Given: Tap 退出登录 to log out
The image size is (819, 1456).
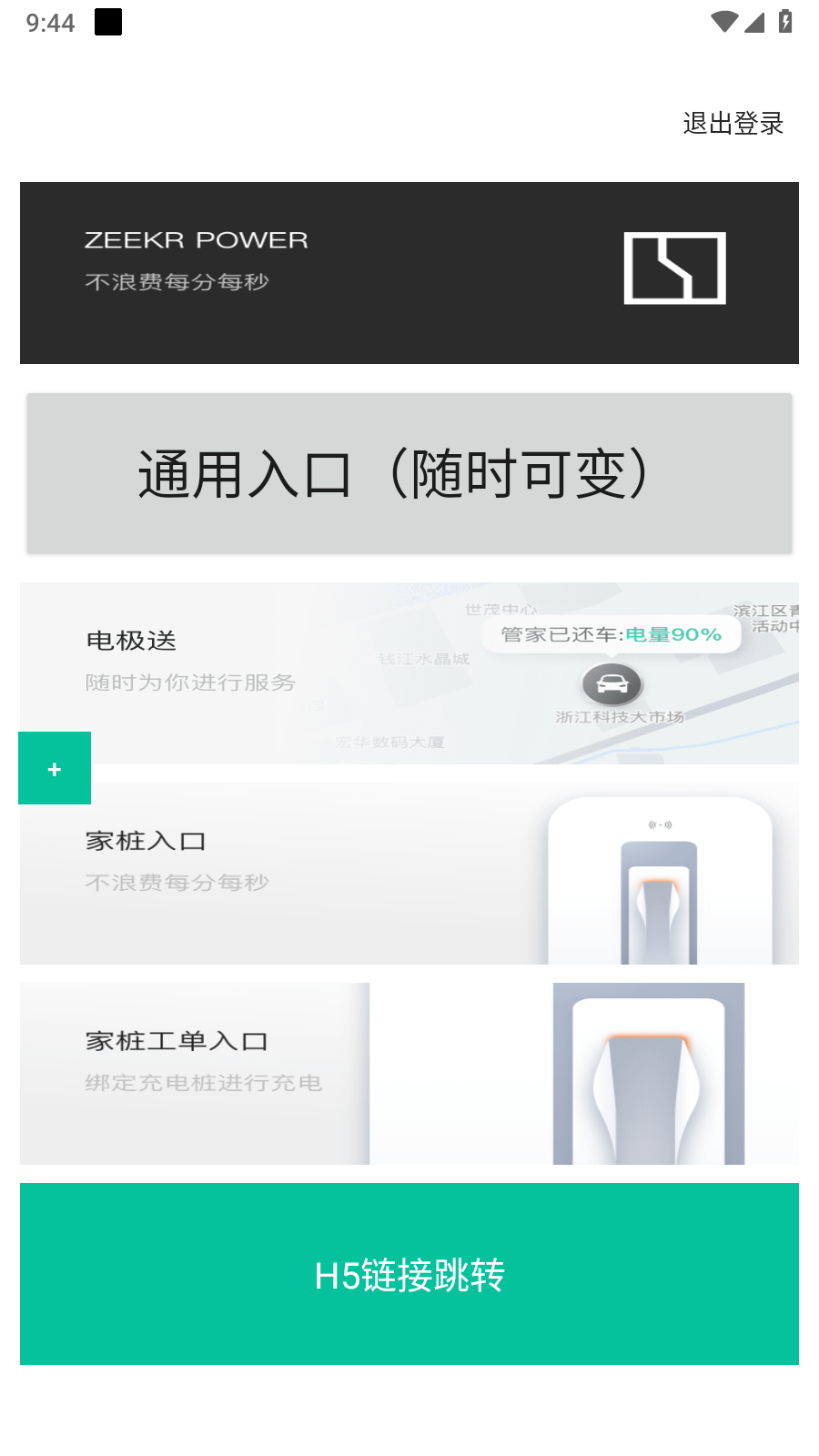Looking at the screenshot, I should tap(733, 123).
